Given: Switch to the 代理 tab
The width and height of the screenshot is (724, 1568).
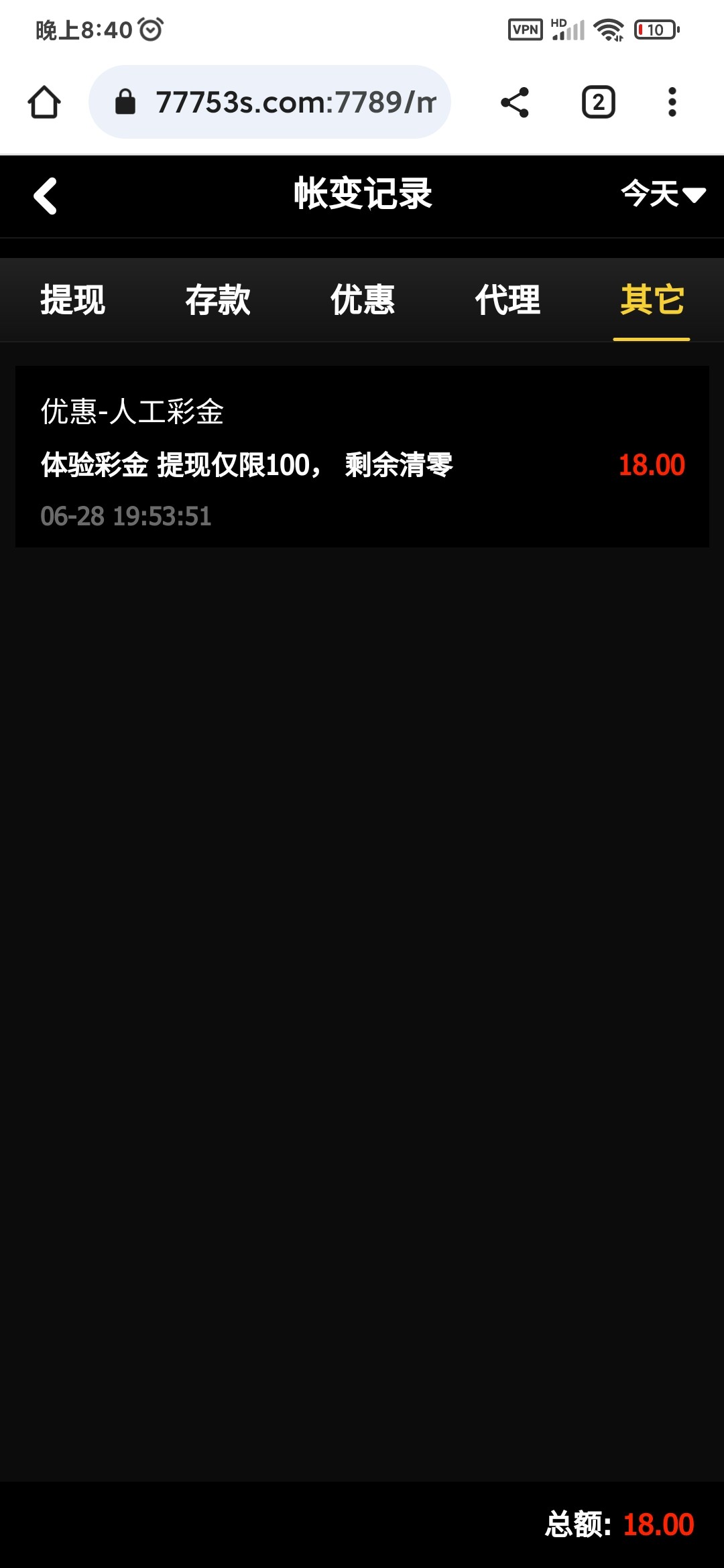Looking at the screenshot, I should (507, 301).
